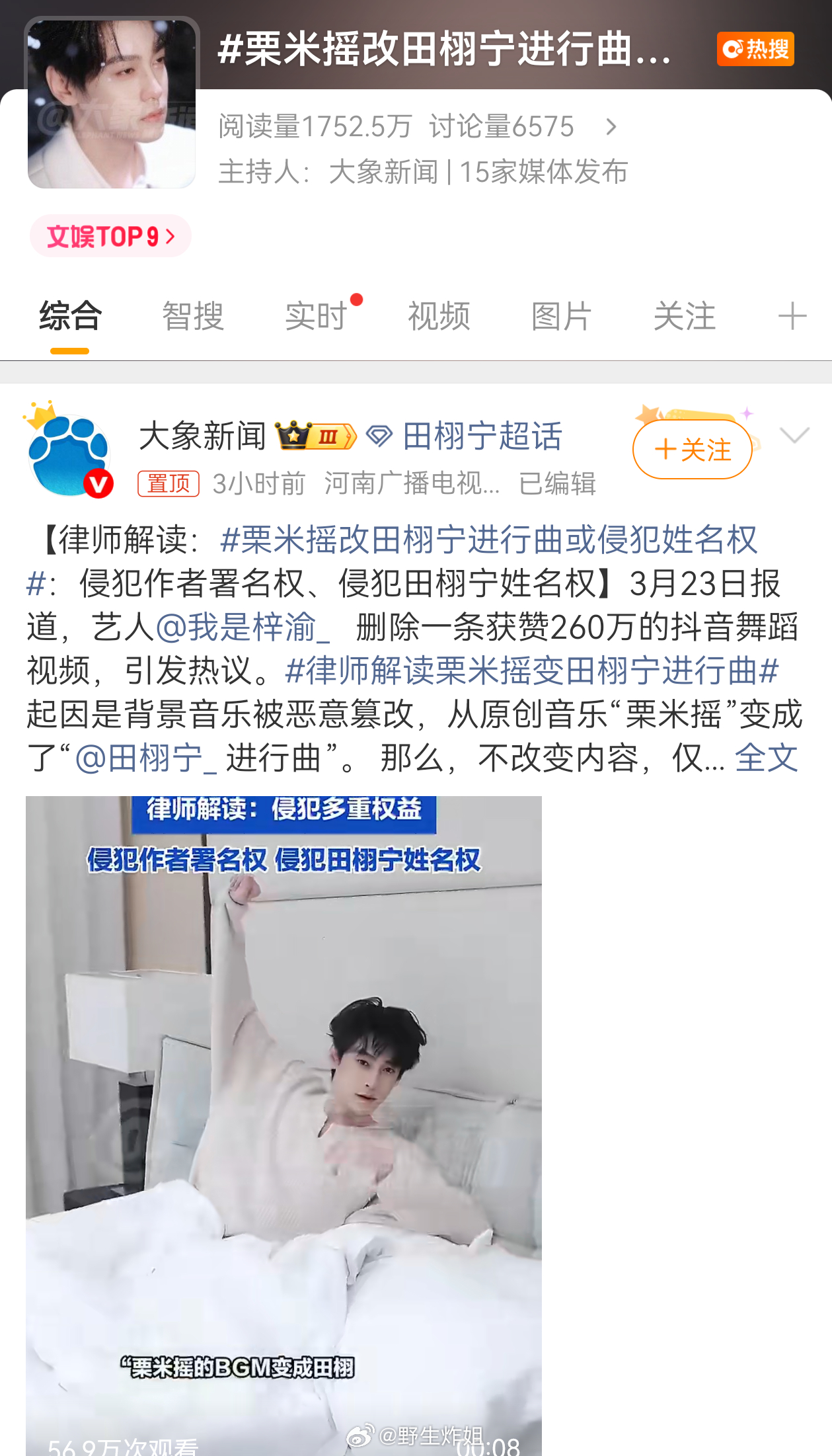The height and width of the screenshot is (1456, 832).
Task: Click the red notification dot on 实时 tab
Action: (356, 298)
